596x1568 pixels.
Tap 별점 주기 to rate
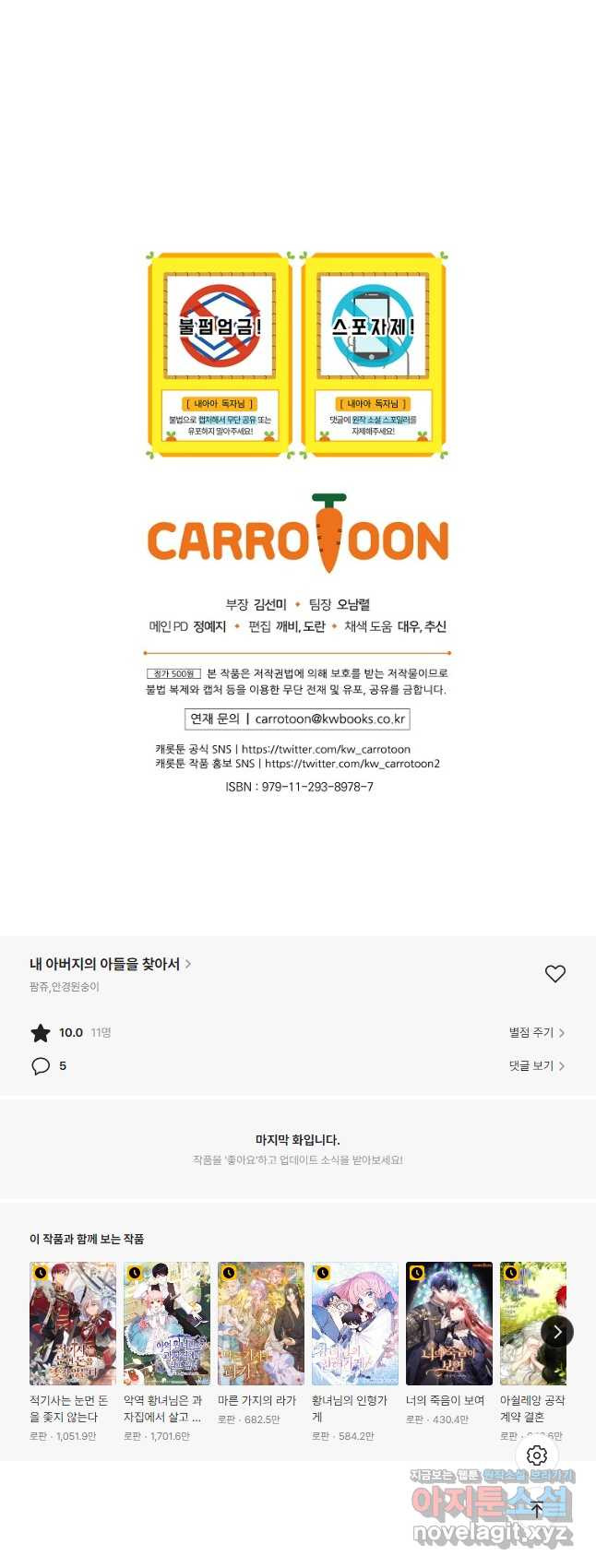pyautogui.click(x=536, y=1033)
